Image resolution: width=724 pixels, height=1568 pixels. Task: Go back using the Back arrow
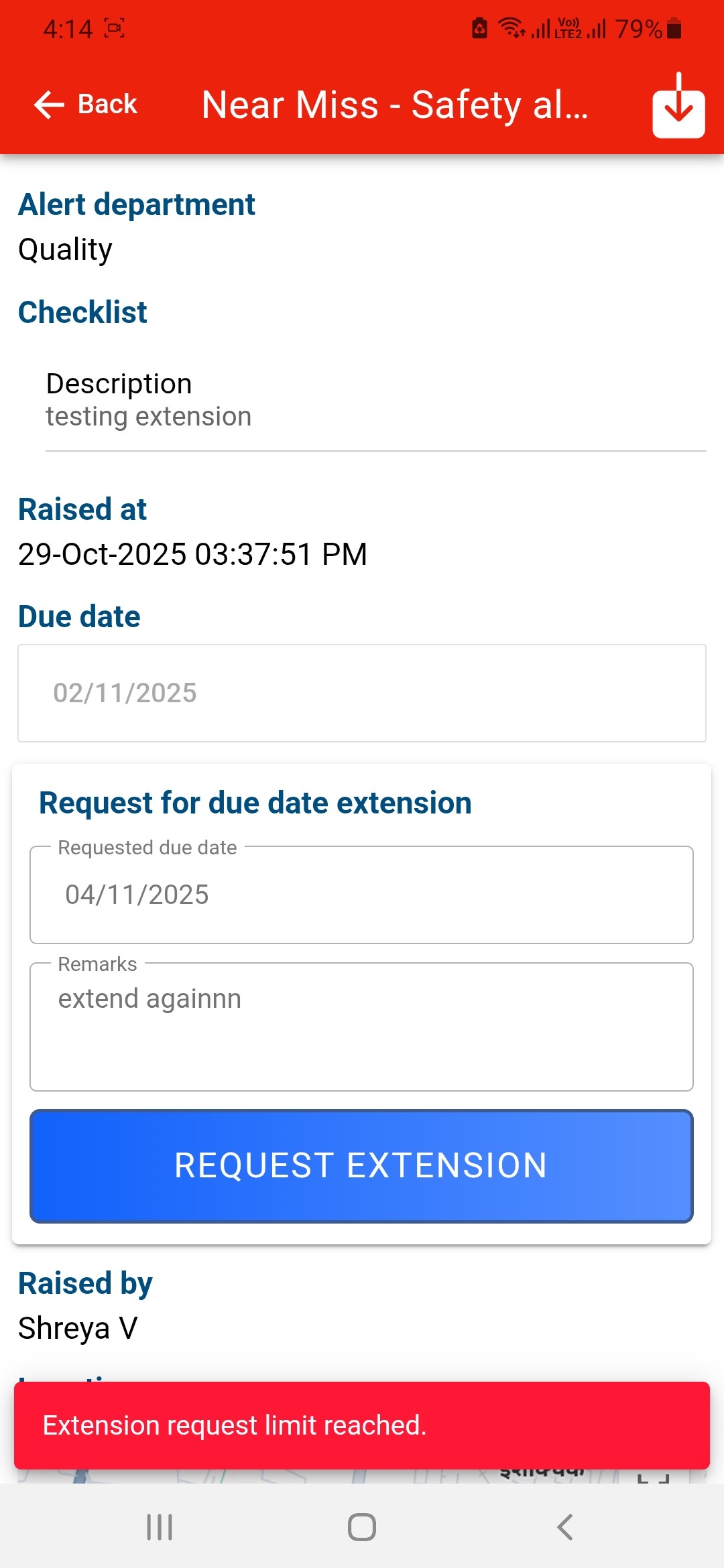(84, 105)
